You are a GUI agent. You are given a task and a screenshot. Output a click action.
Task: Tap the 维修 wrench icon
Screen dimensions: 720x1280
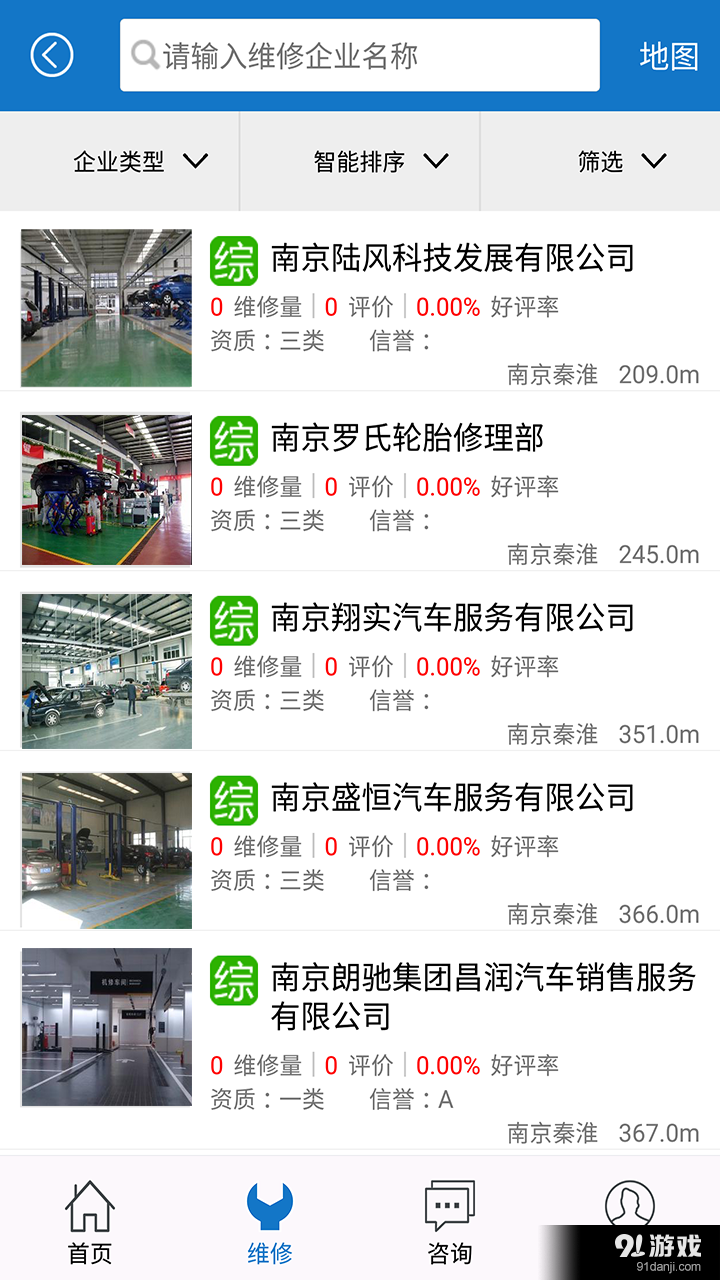click(x=269, y=1207)
